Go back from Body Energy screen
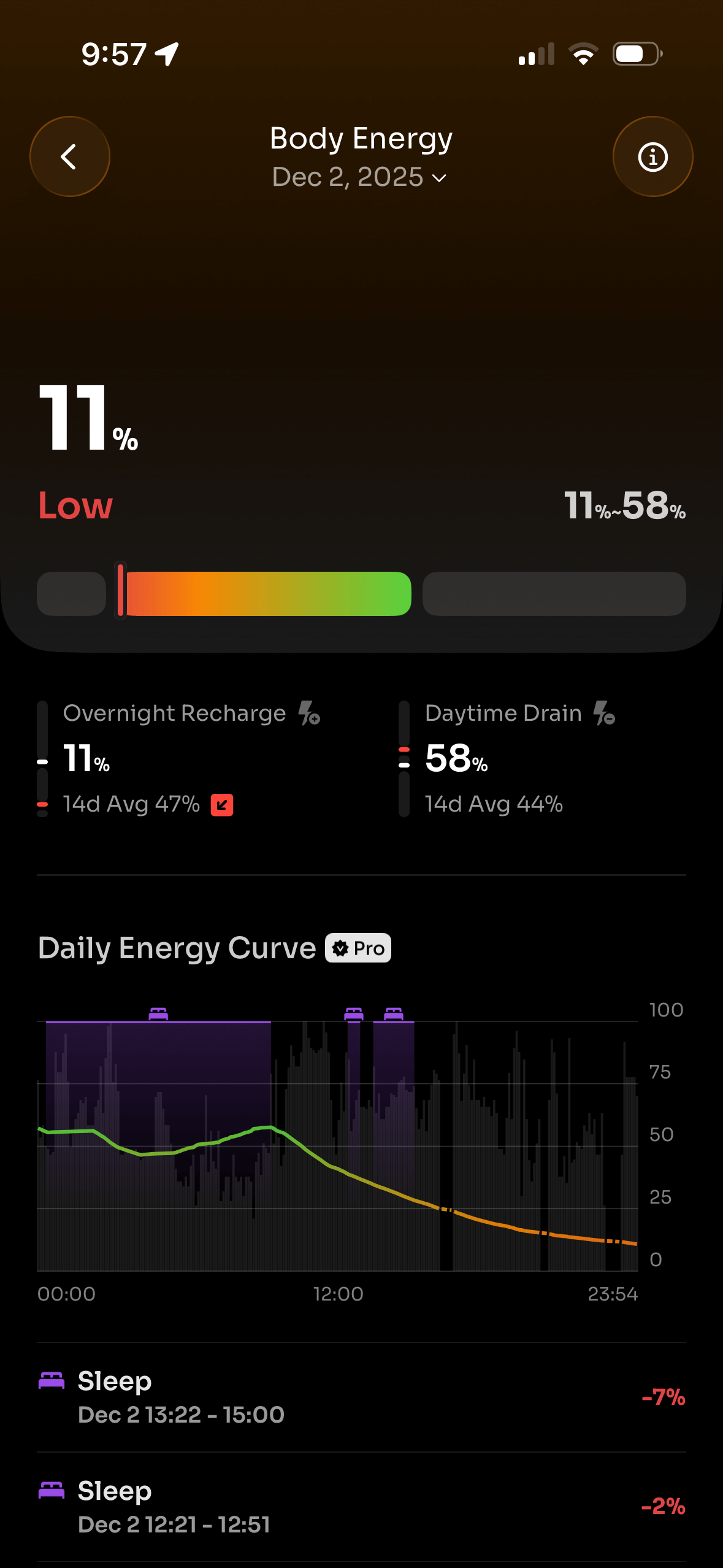 (70, 157)
